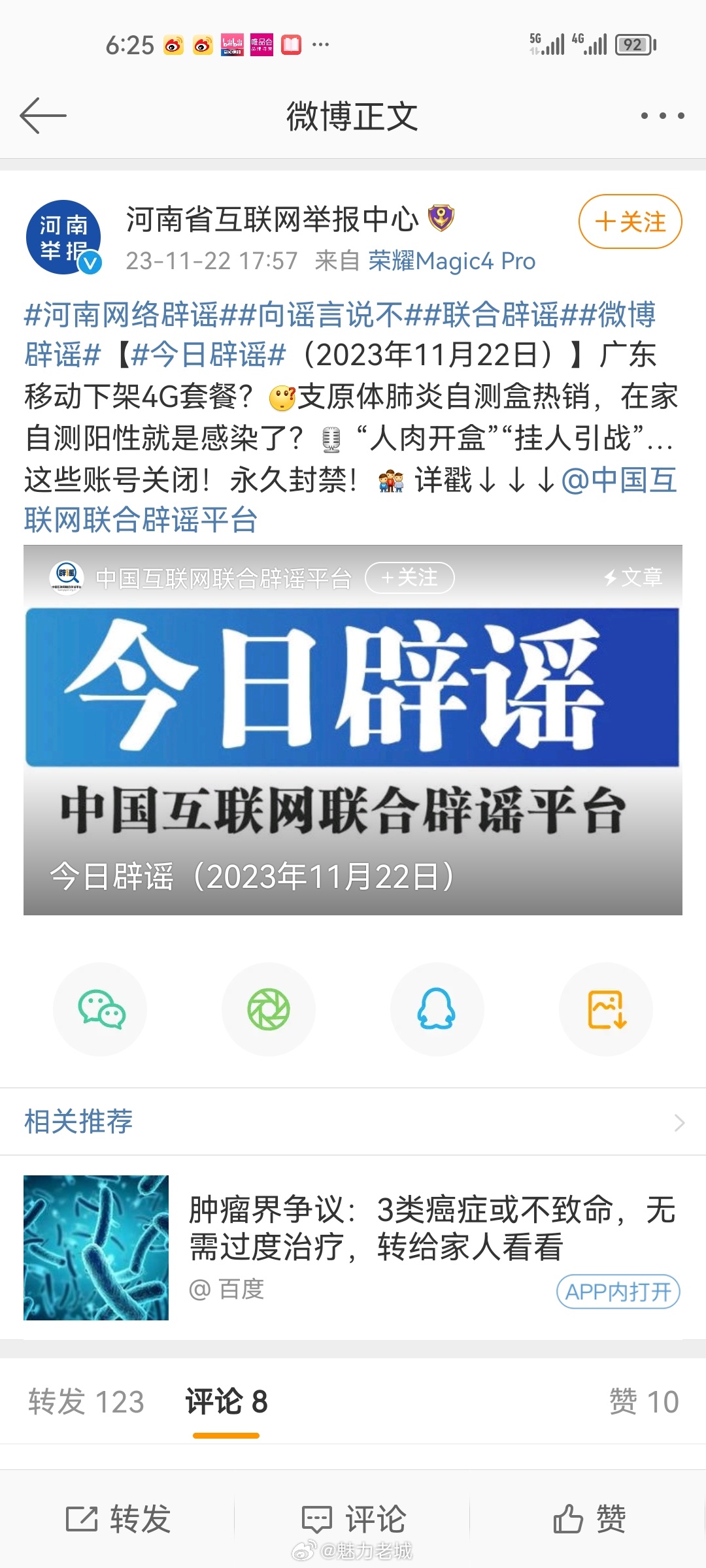
Task: Share the post to WeChat
Action: click(101, 1009)
